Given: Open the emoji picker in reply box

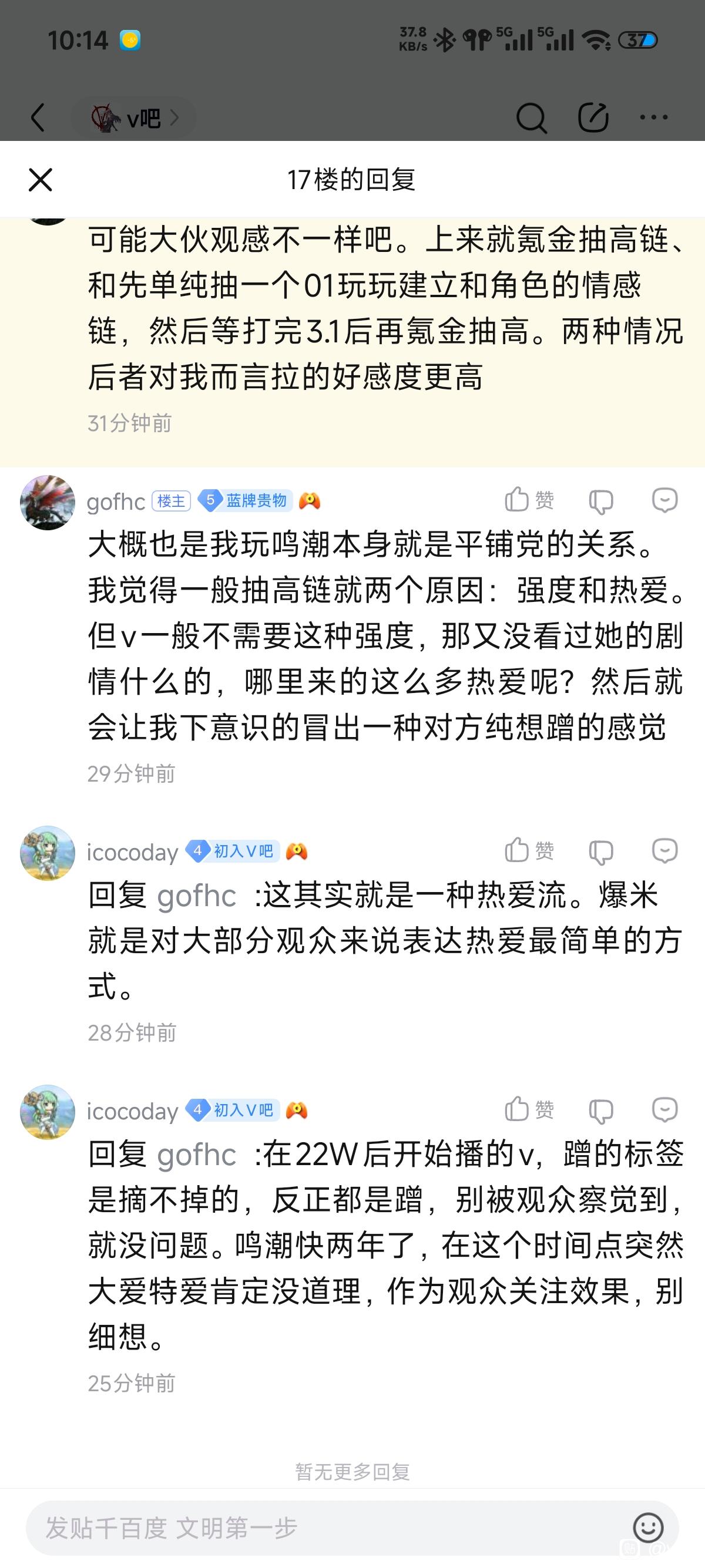Looking at the screenshot, I should [x=649, y=1527].
